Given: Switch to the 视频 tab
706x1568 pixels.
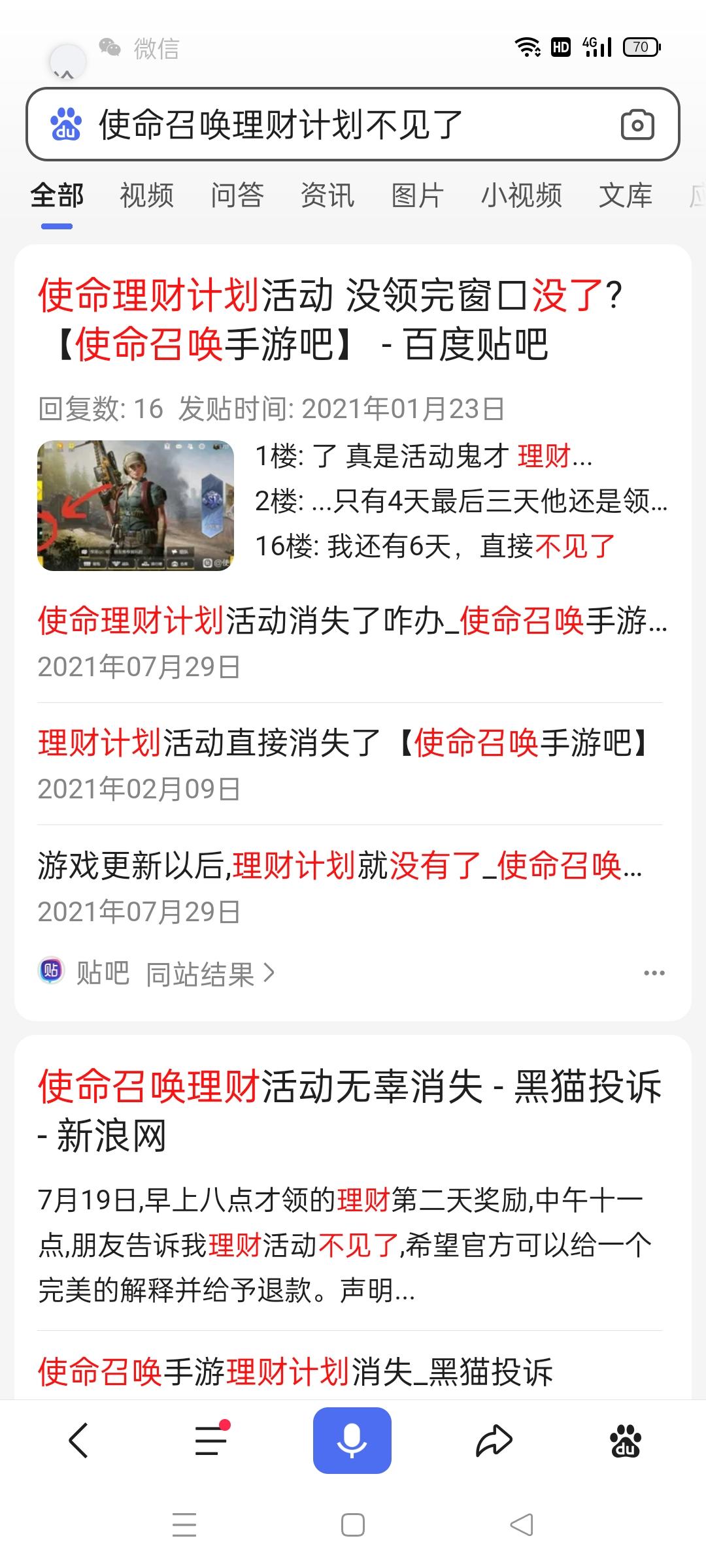Looking at the screenshot, I should click(x=146, y=195).
